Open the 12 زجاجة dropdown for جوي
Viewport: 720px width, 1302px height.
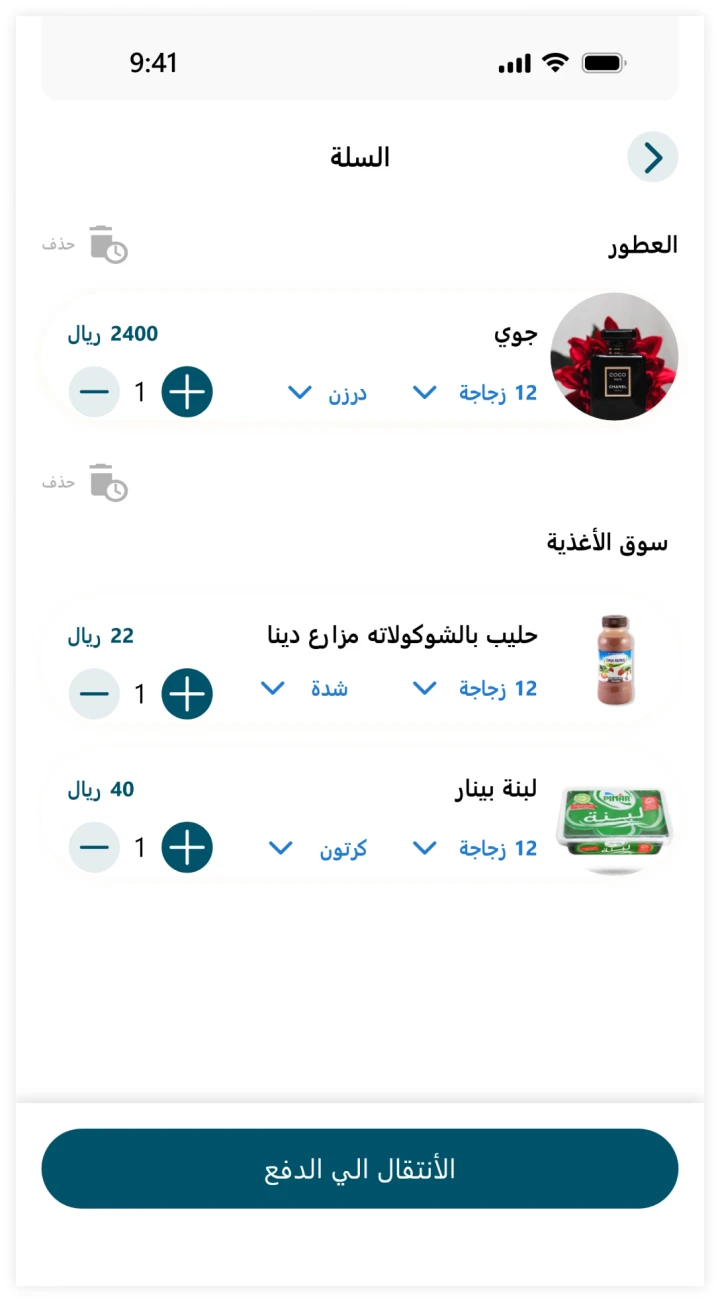point(475,393)
